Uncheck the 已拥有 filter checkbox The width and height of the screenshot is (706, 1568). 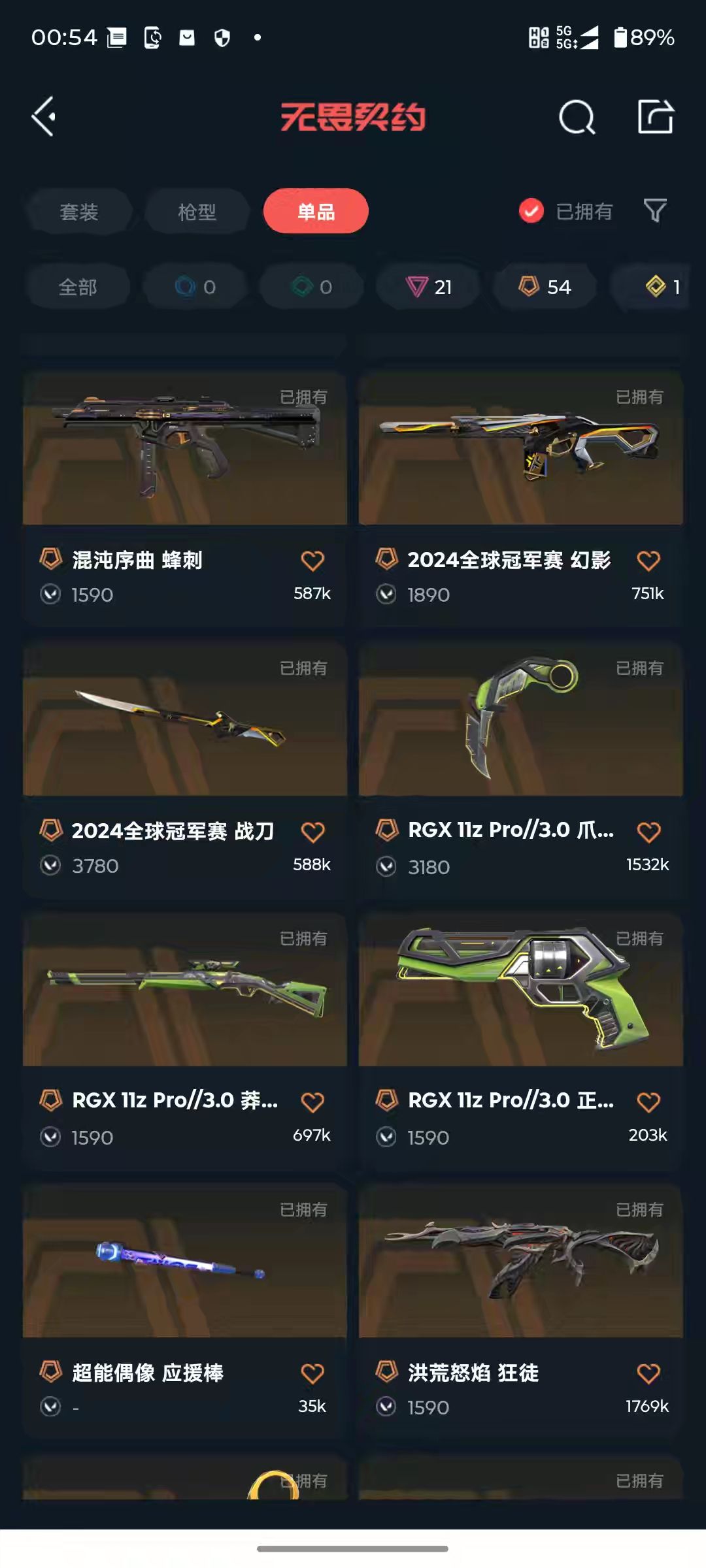[531, 211]
